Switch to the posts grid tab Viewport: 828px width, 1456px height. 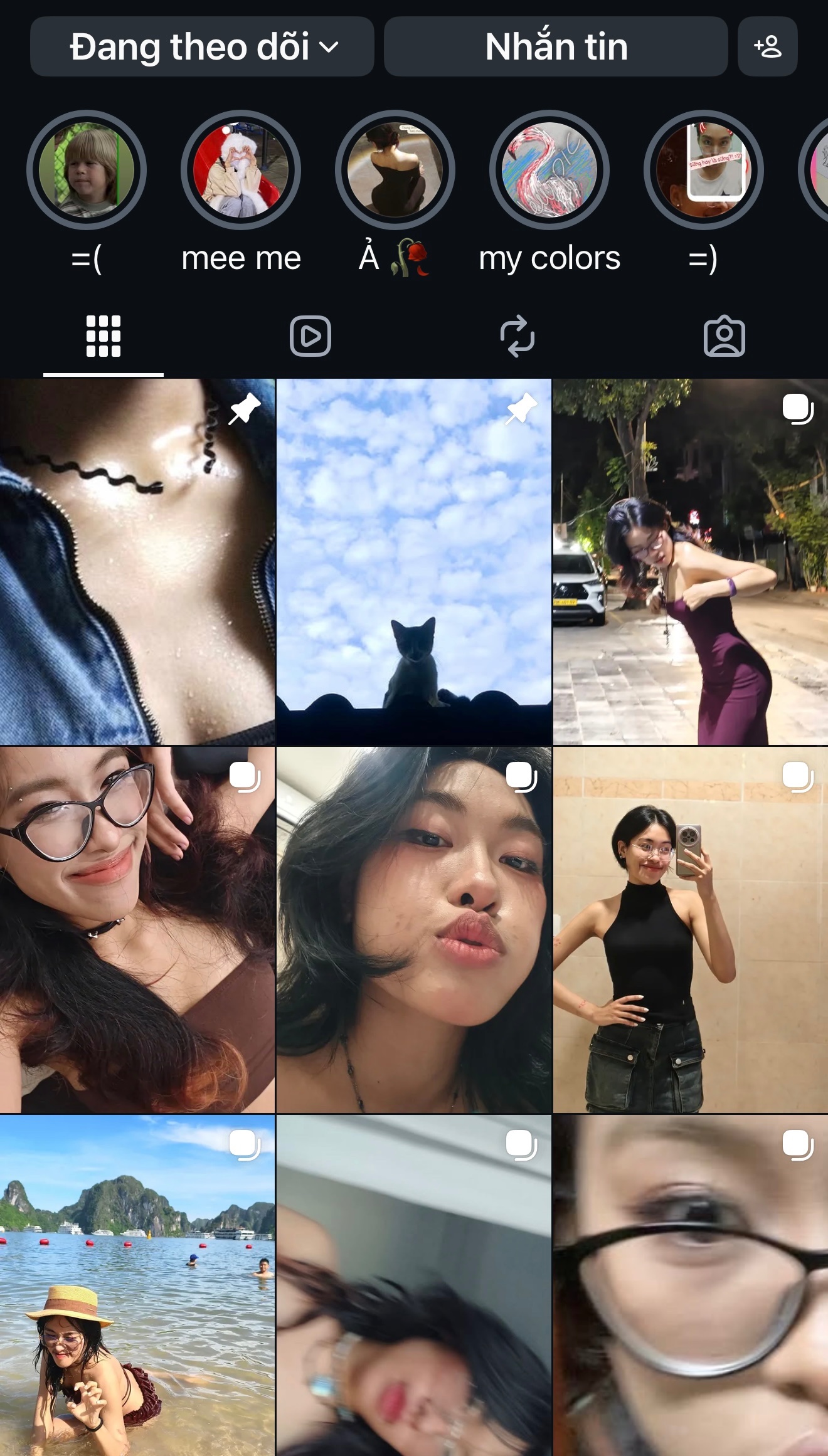(x=103, y=336)
